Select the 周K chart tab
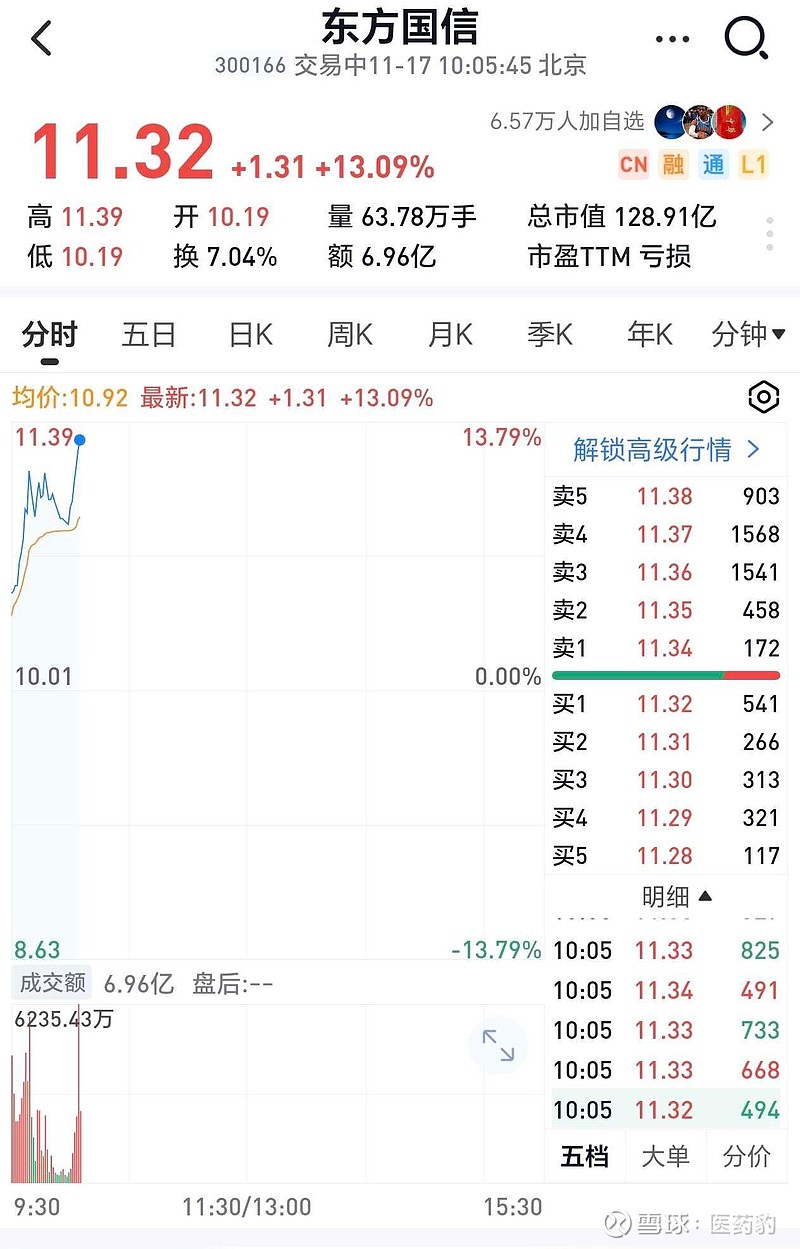 (350, 335)
